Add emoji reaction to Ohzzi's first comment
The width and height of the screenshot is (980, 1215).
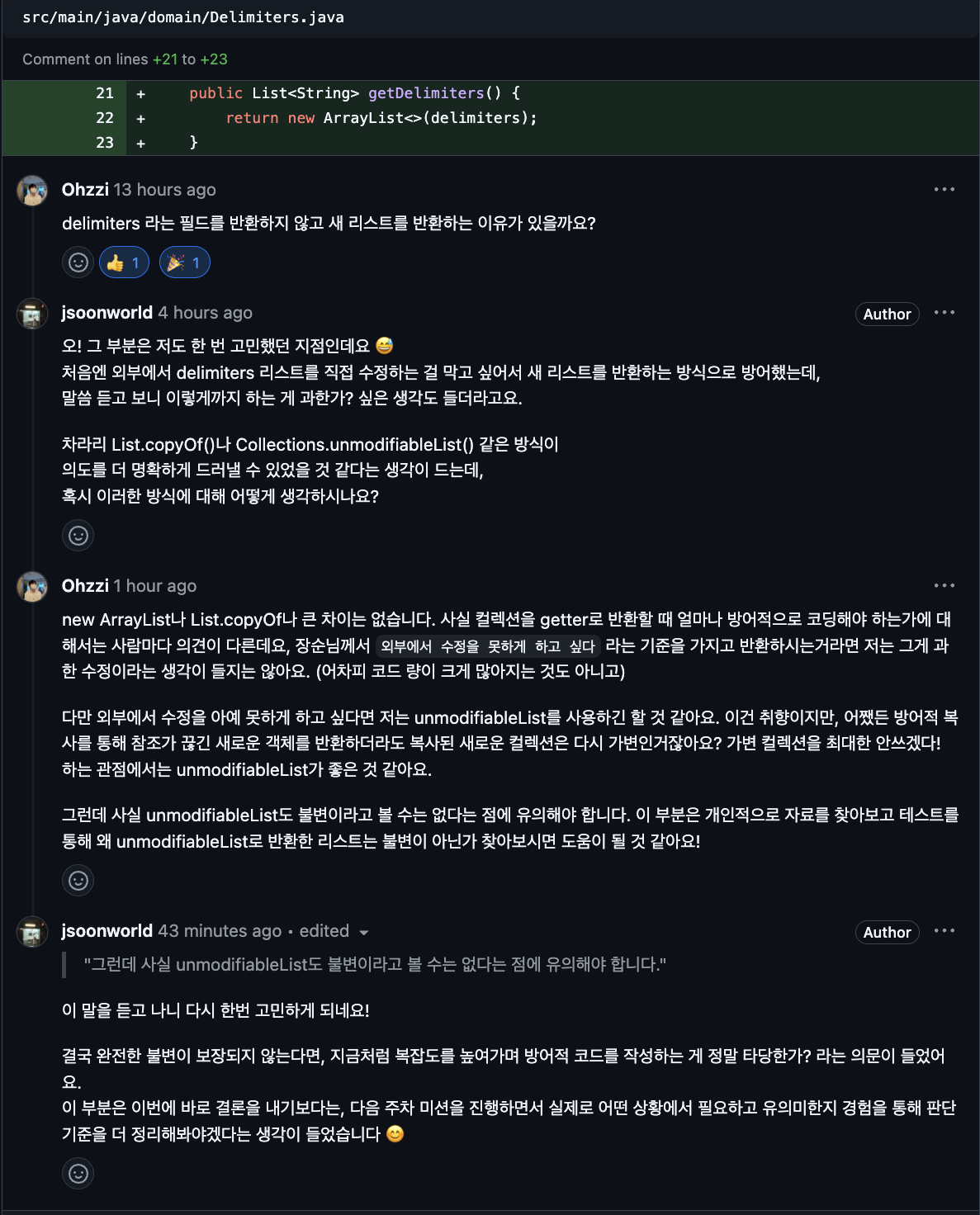point(78,262)
